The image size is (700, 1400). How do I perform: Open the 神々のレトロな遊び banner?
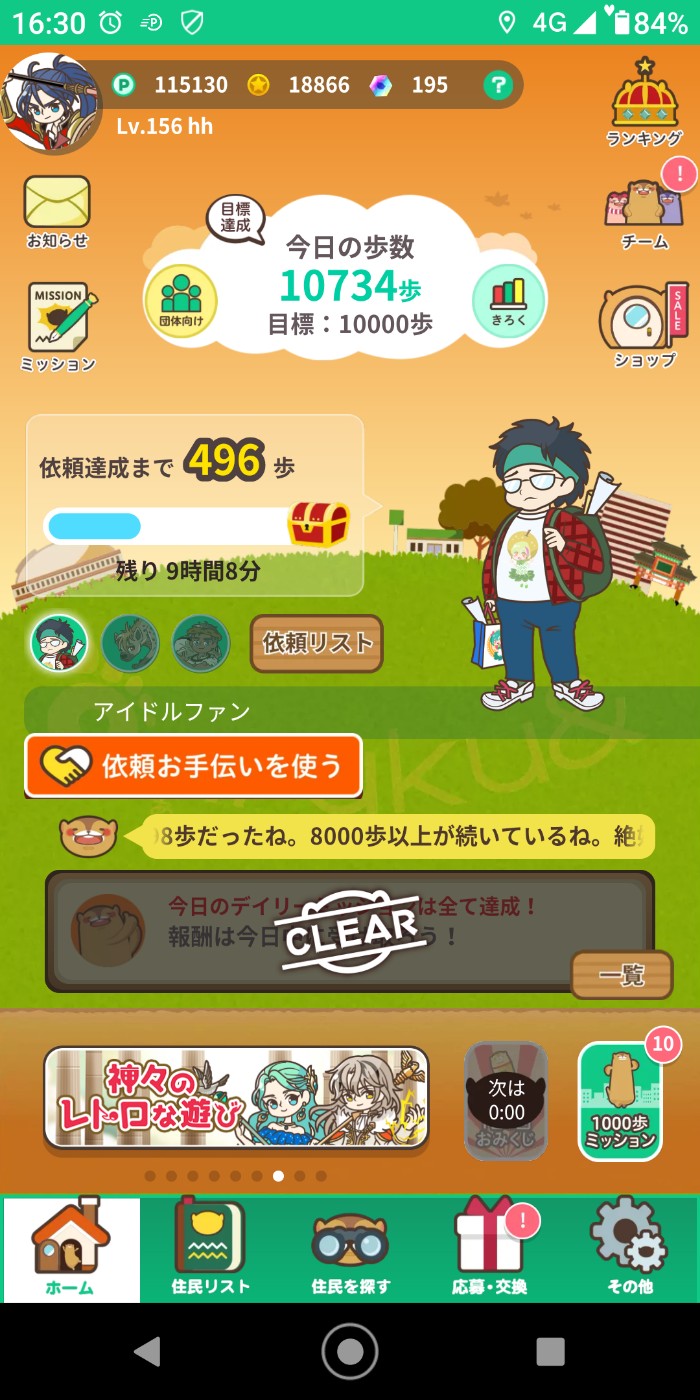(x=236, y=1098)
